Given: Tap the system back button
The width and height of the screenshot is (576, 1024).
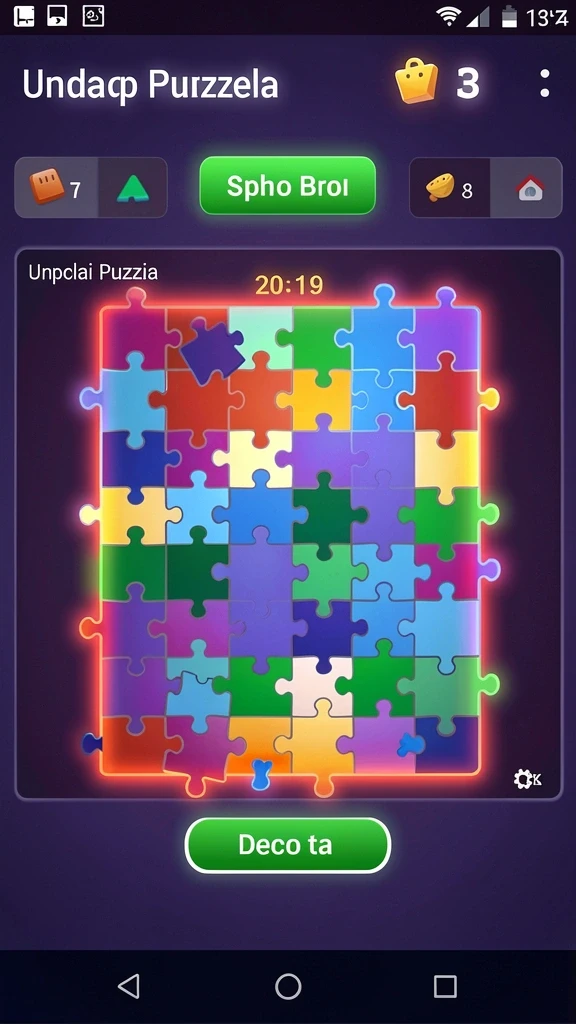Looking at the screenshot, I should pyautogui.click(x=129, y=986).
